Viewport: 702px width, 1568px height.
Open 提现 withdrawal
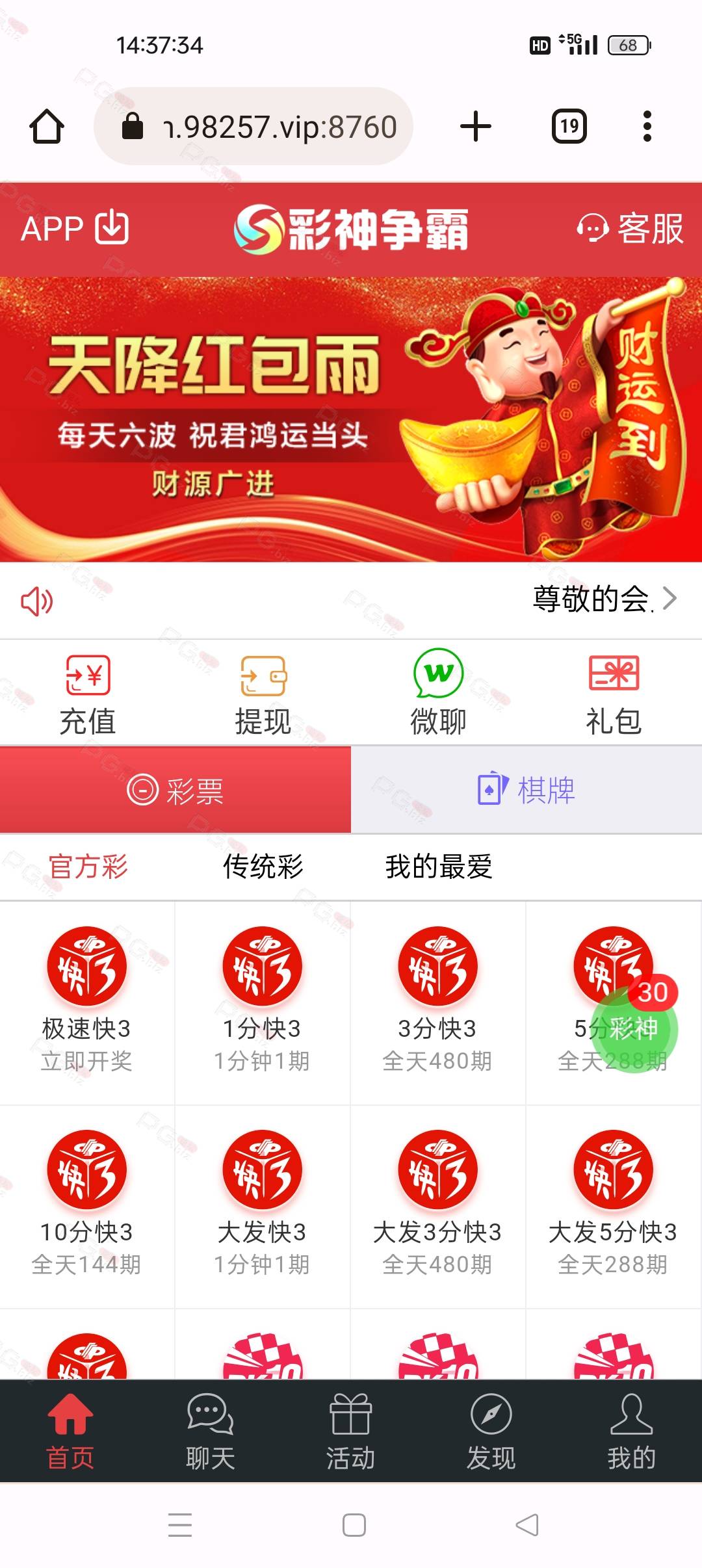(263, 694)
